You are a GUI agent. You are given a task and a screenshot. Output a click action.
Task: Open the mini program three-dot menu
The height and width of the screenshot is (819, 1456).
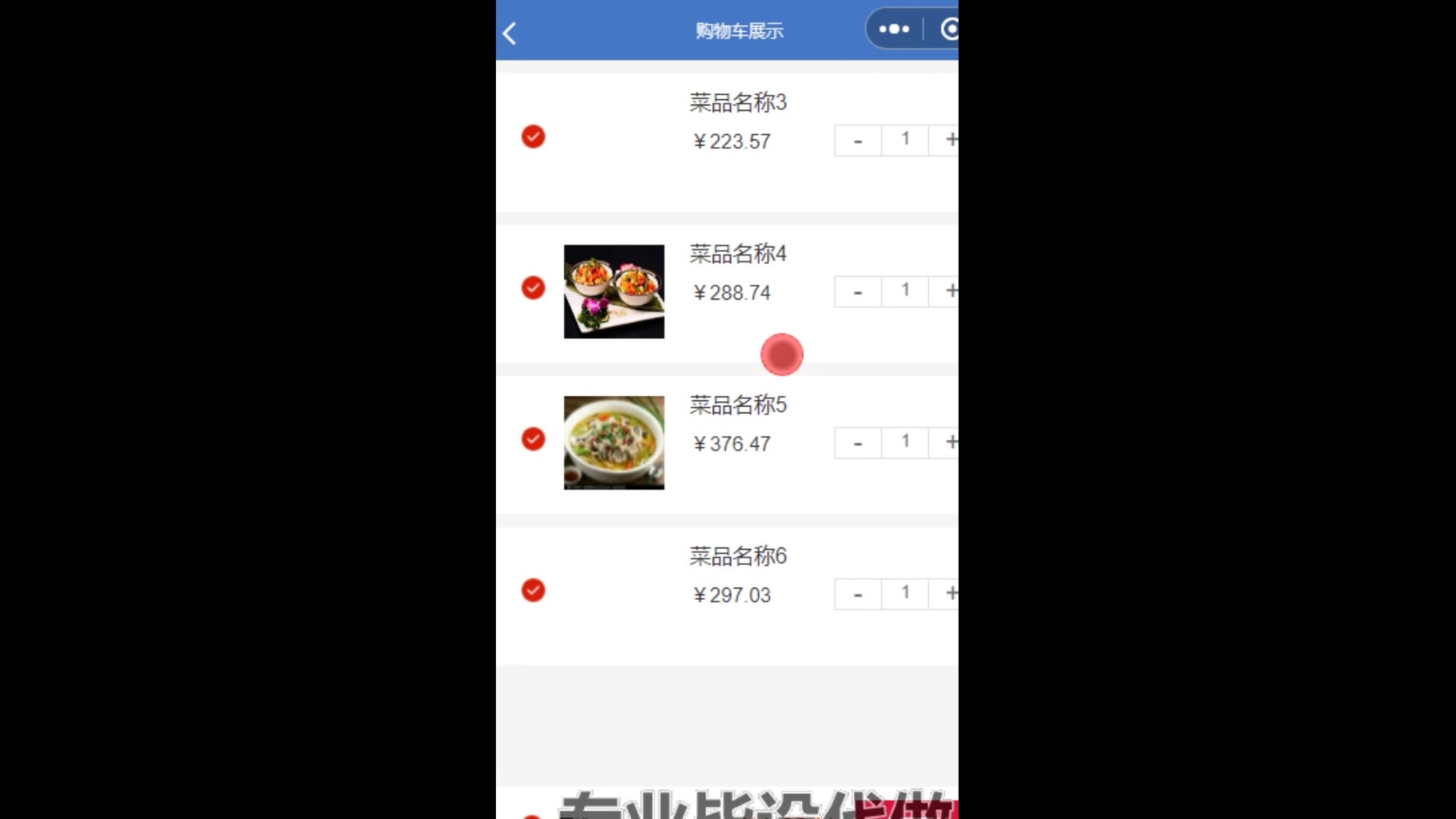coord(894,29)
